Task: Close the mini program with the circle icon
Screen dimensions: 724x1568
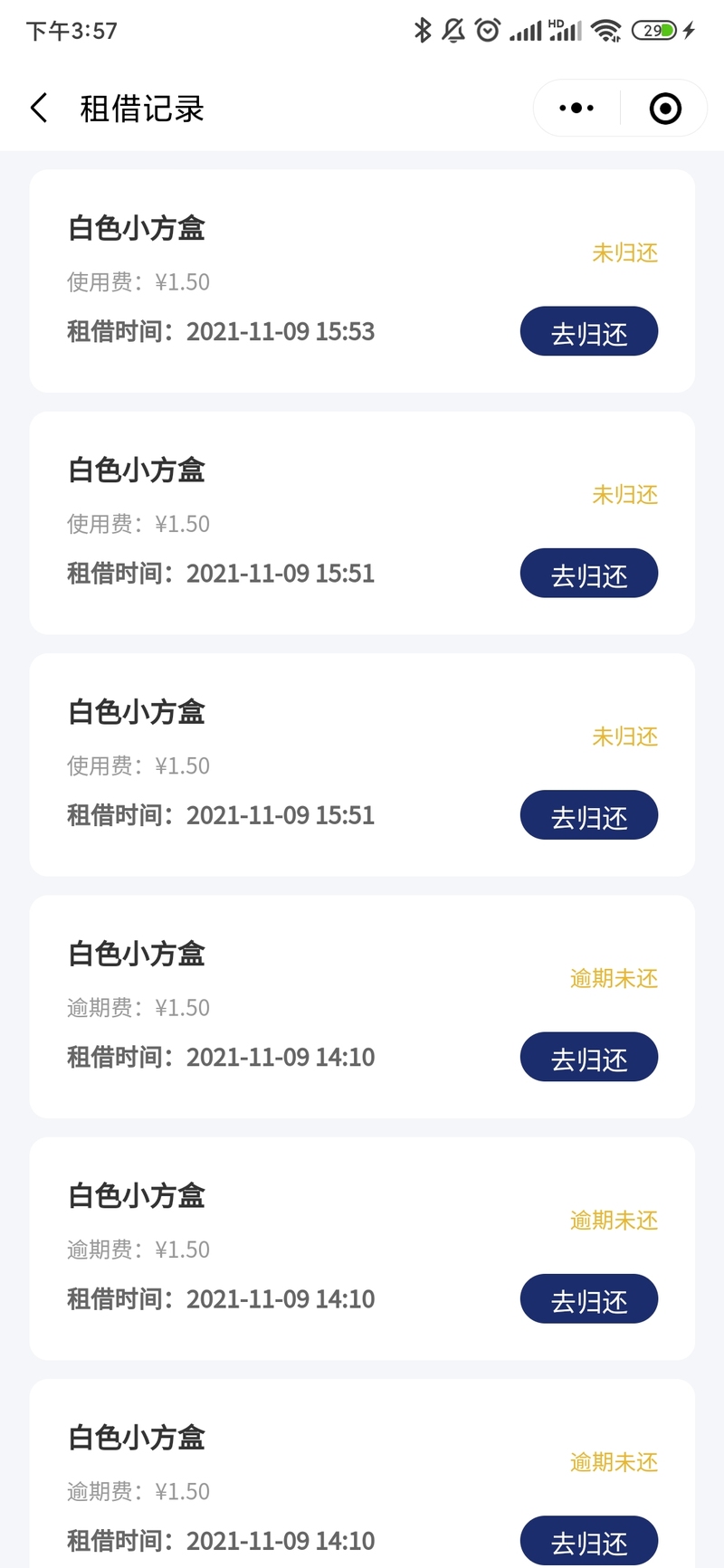Action: click(x=665, y=109)
